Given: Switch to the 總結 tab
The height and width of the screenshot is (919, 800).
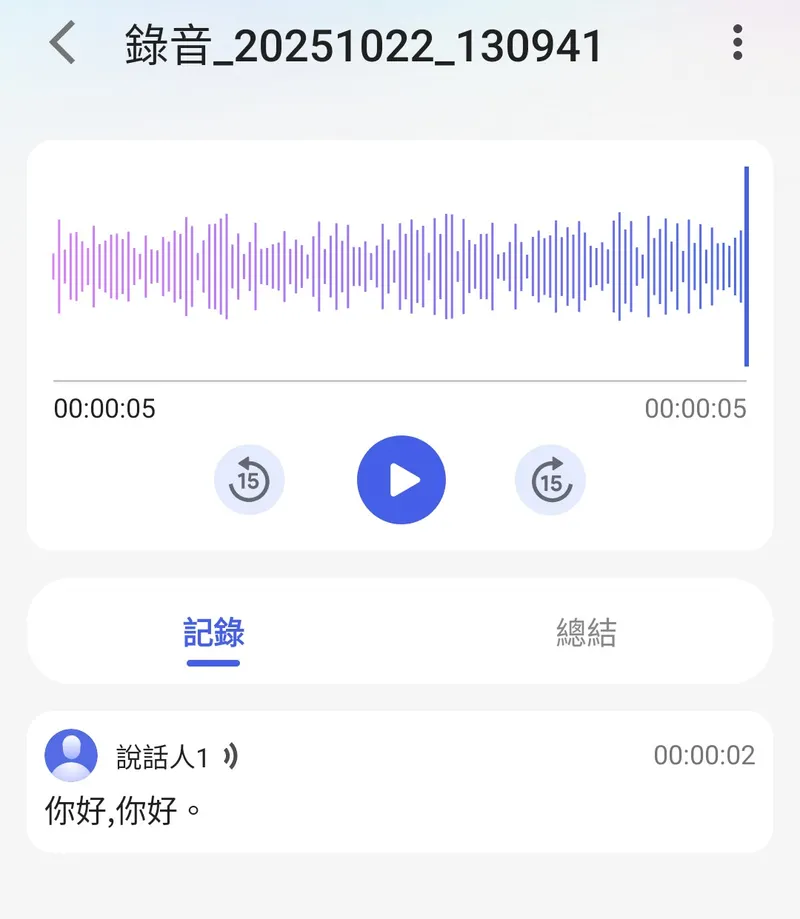Looking at the screenshot, I should [586, 632].
